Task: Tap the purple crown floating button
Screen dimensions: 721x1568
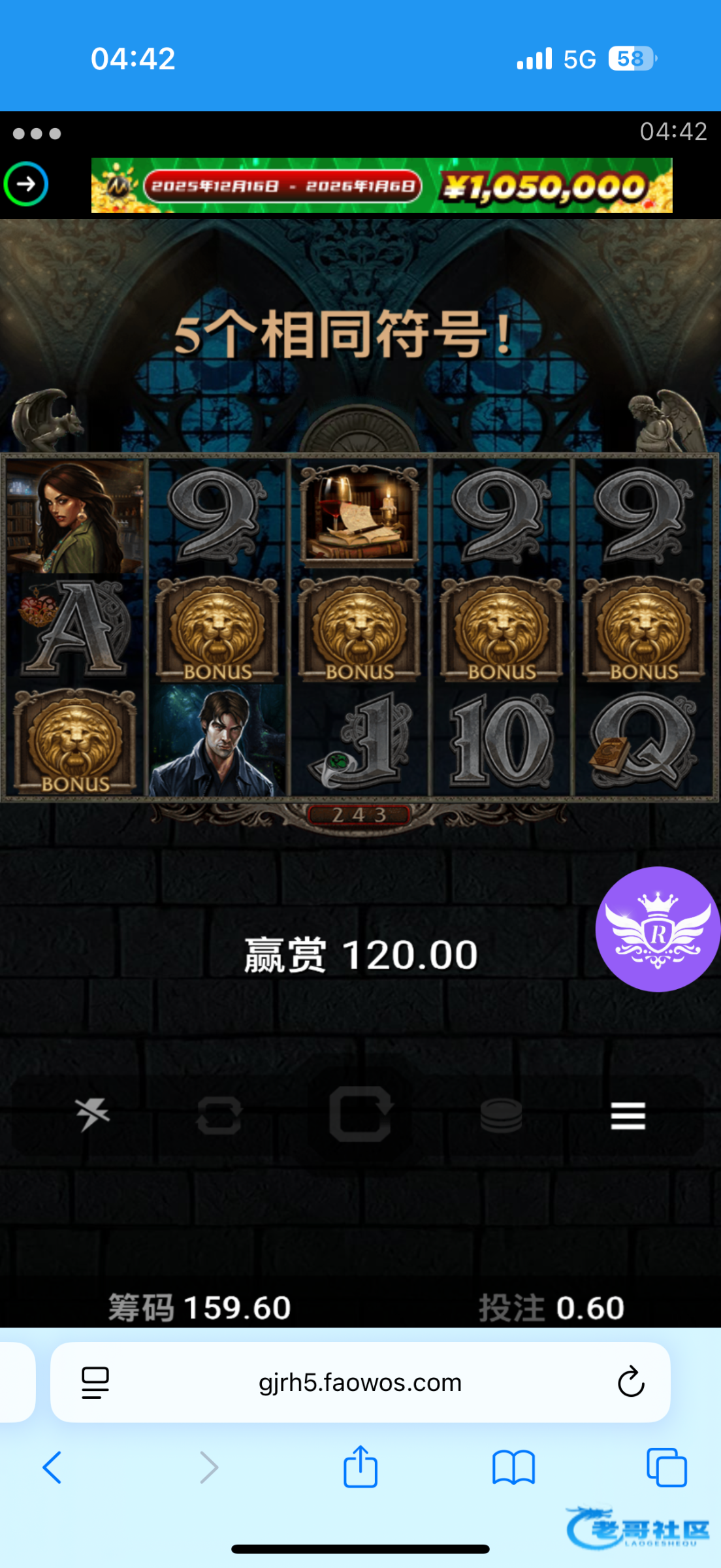Action: pos(657,929)
